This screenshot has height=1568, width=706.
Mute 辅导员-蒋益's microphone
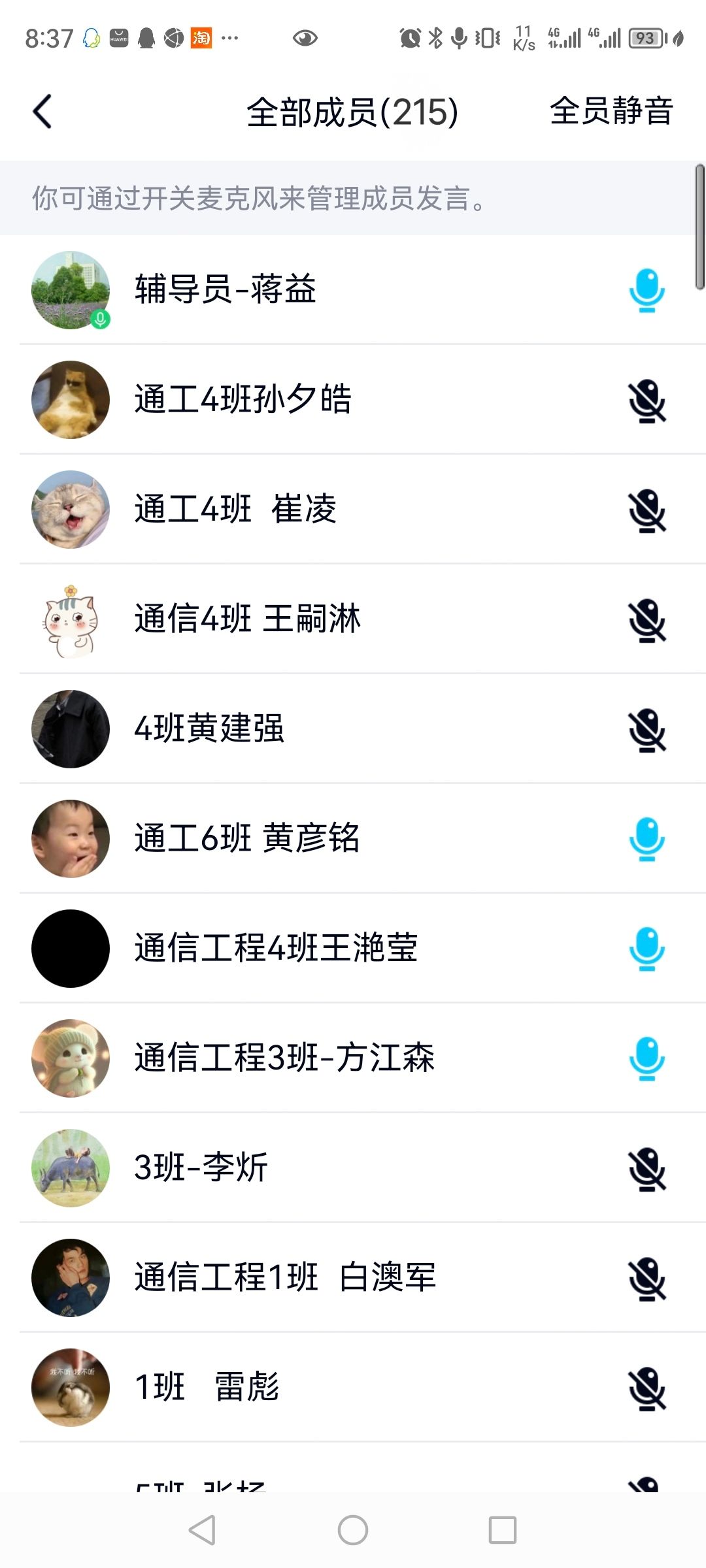tap(647, 291)
